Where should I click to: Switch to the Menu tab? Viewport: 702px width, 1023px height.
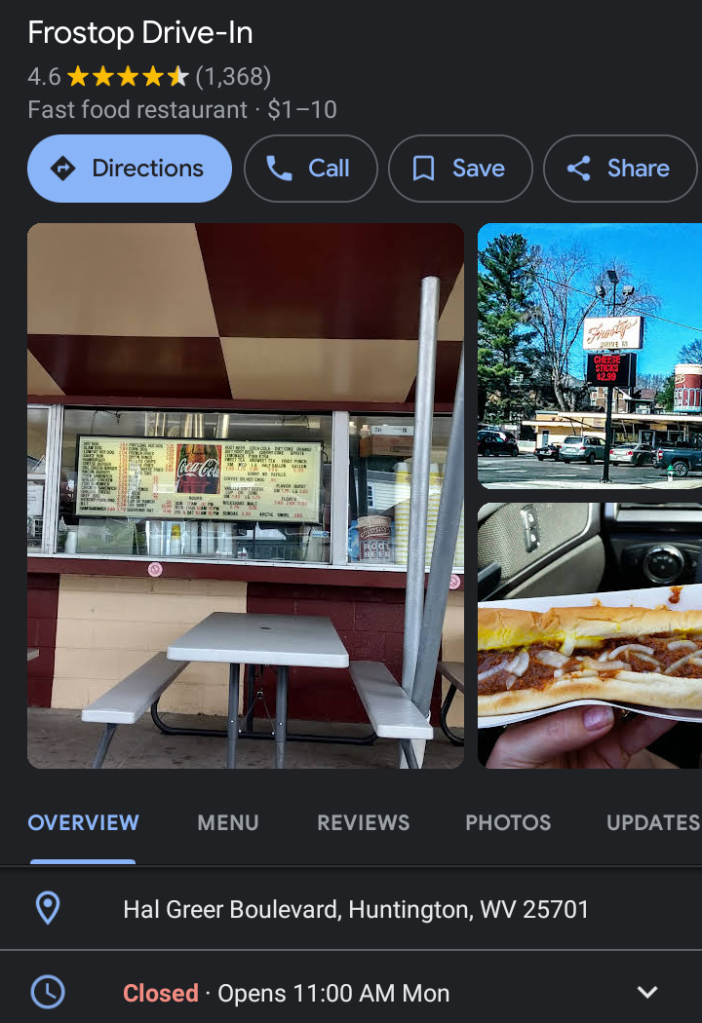coord(228,823)
